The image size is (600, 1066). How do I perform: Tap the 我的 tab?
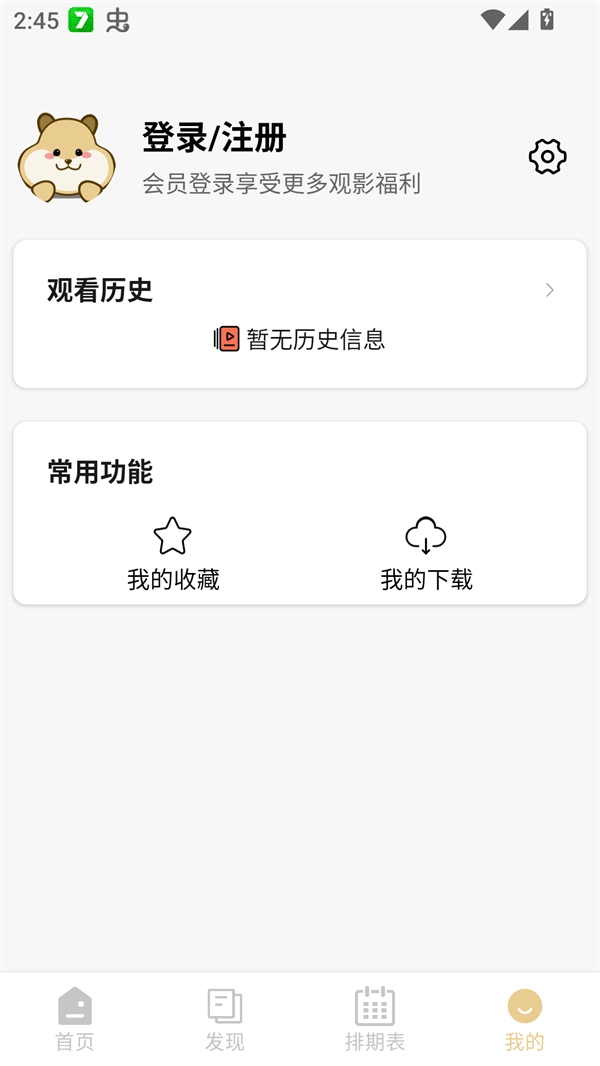(524, 1018)
